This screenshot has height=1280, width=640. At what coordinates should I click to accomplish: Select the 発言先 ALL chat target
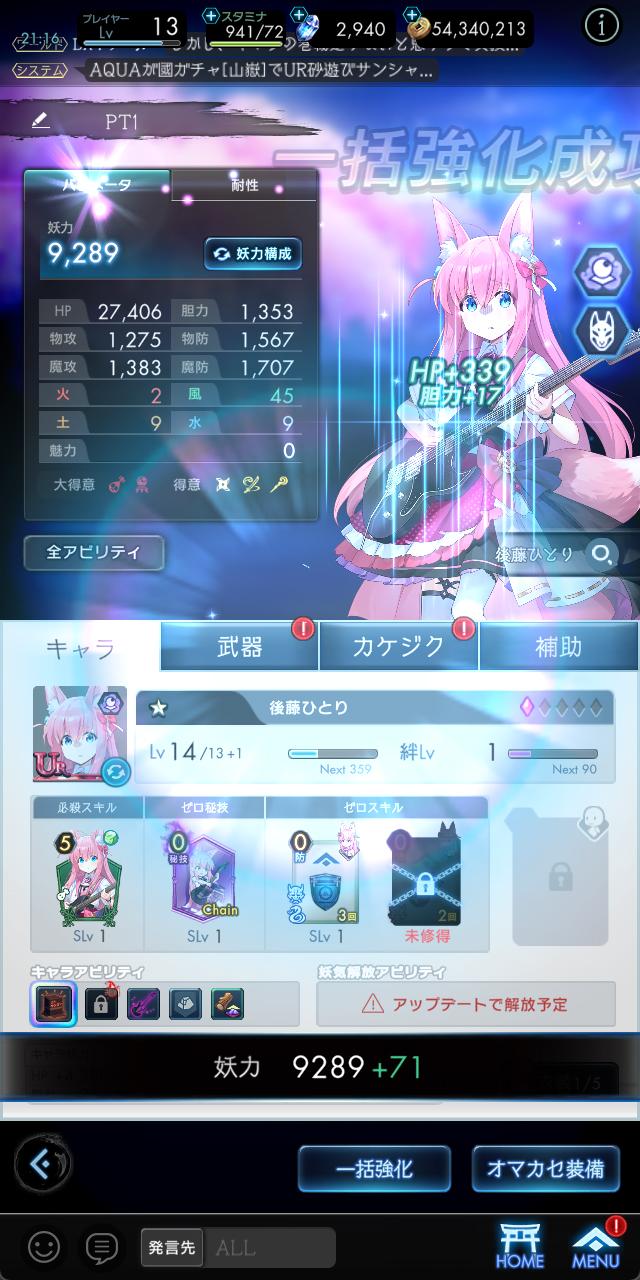(x=238, y=1248)
